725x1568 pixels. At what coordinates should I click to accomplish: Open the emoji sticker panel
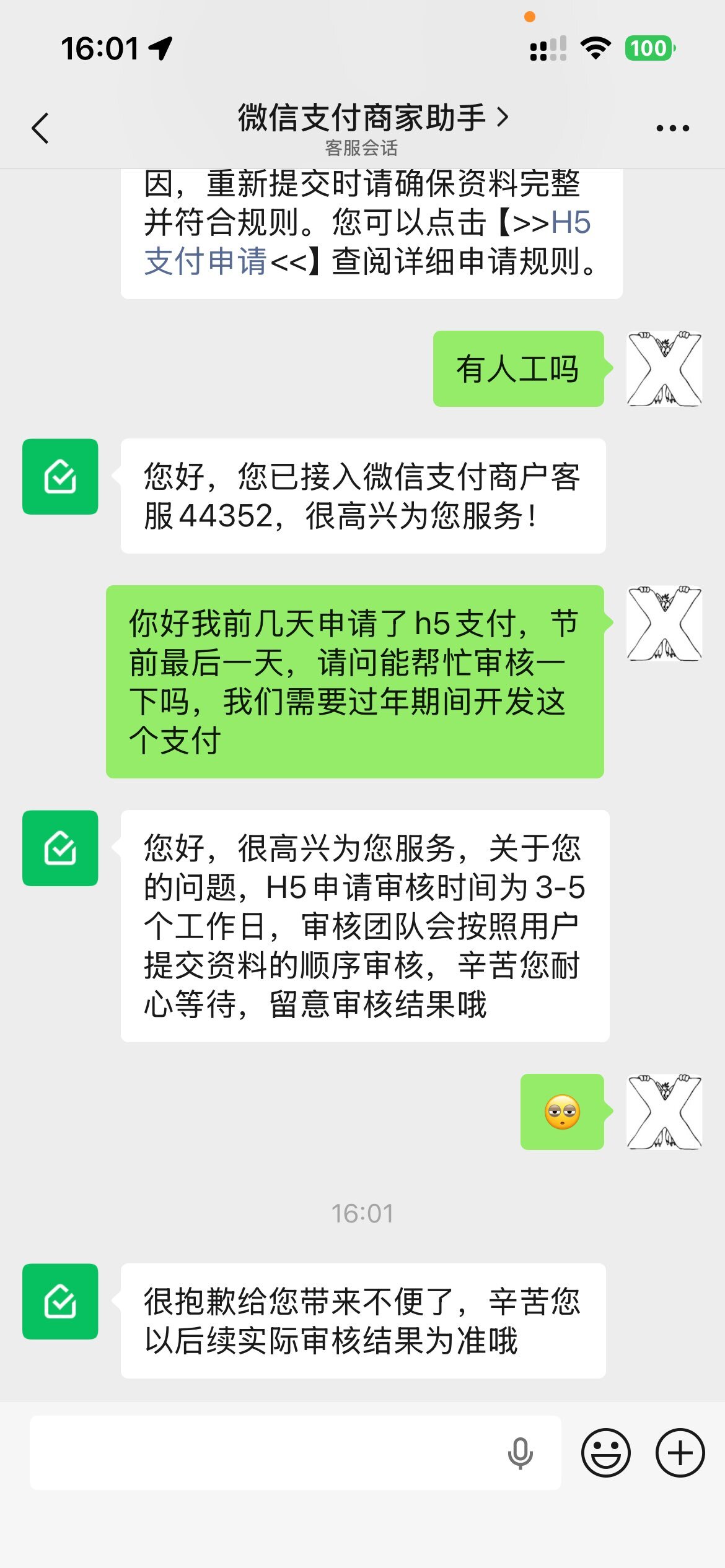605,1452
